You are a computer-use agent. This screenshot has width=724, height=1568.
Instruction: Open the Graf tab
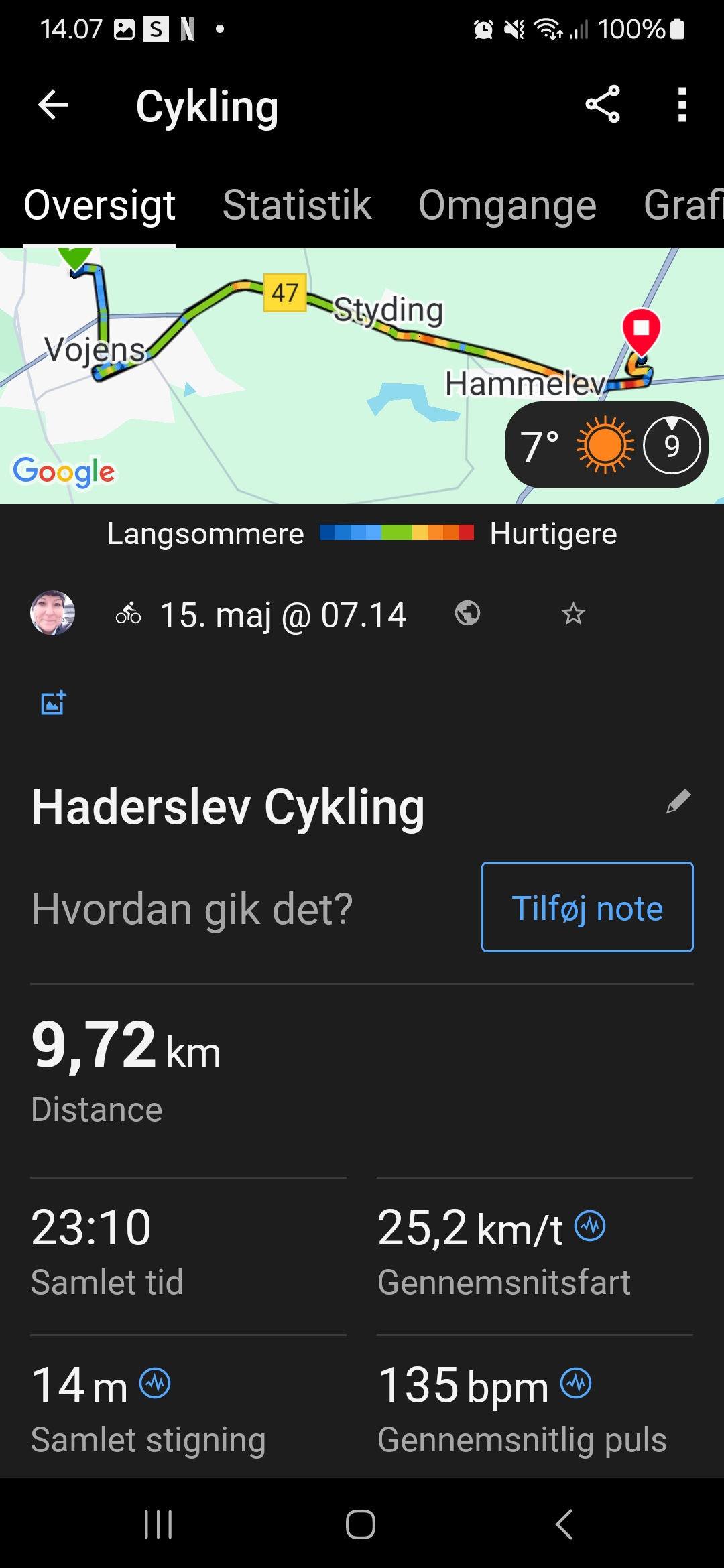click(x=682, y=205)
